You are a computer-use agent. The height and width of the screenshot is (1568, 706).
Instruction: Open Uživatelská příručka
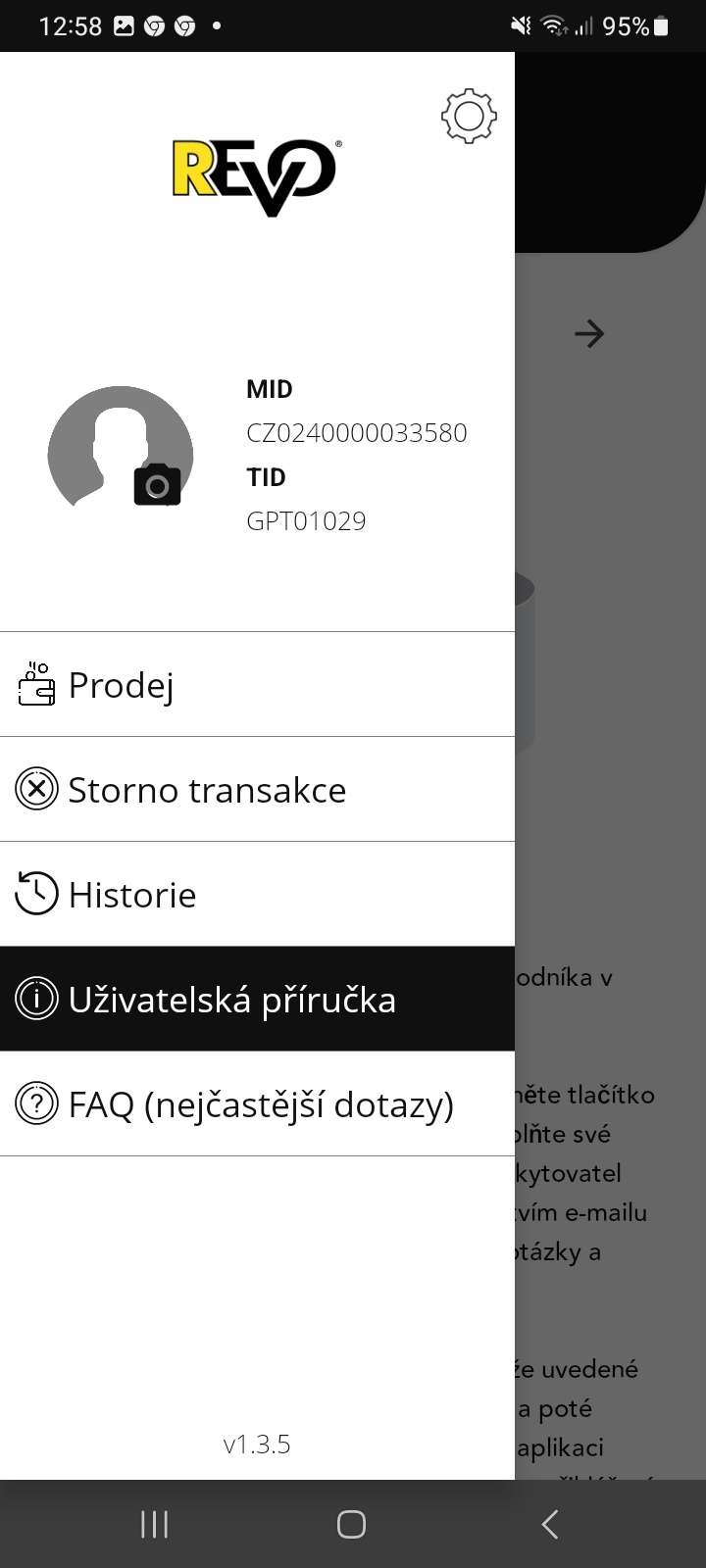pyautogui.click(x=257, y=1000)
